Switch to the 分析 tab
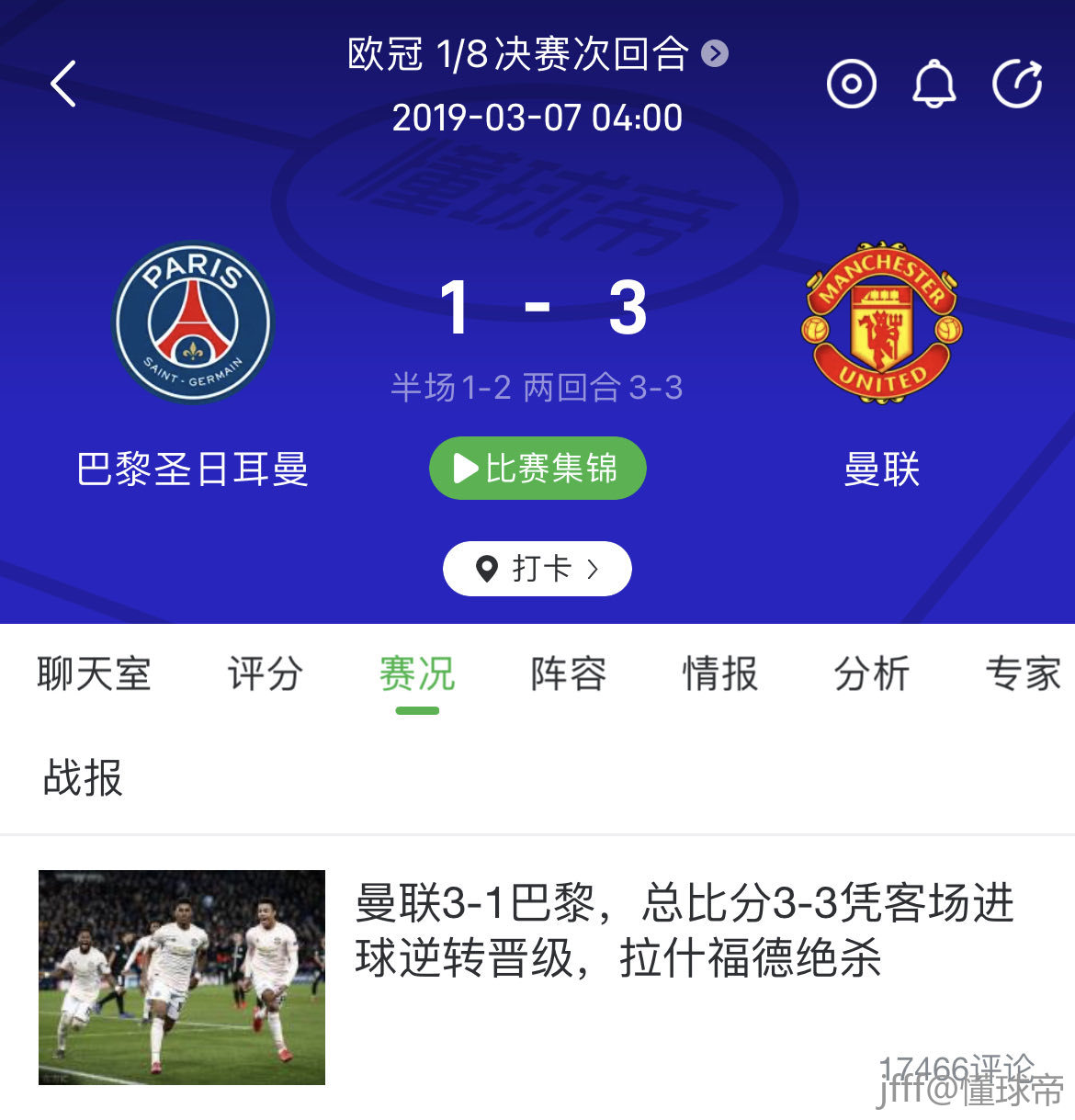Screen dimensions: 1075x1120 pos(872,673)
